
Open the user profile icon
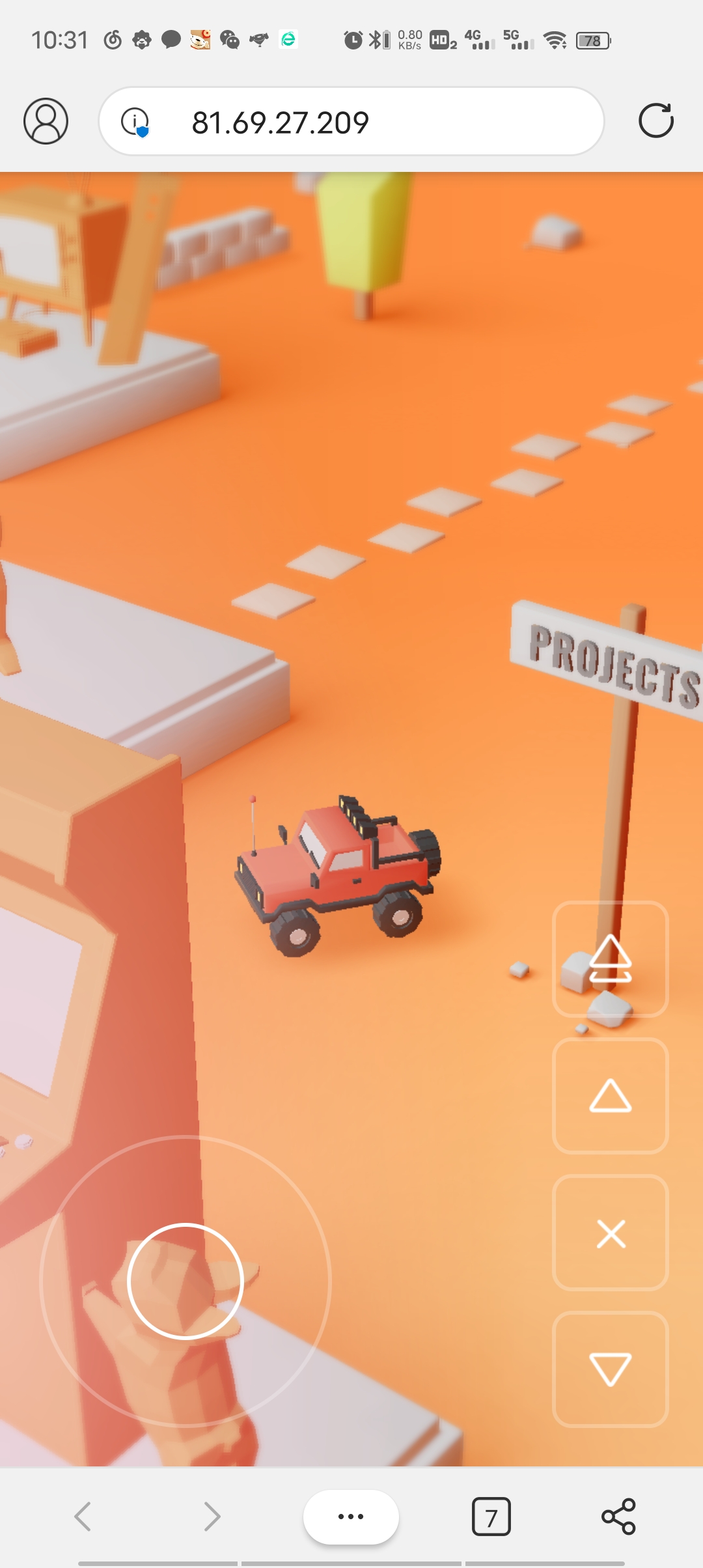[x=46, y=121]
